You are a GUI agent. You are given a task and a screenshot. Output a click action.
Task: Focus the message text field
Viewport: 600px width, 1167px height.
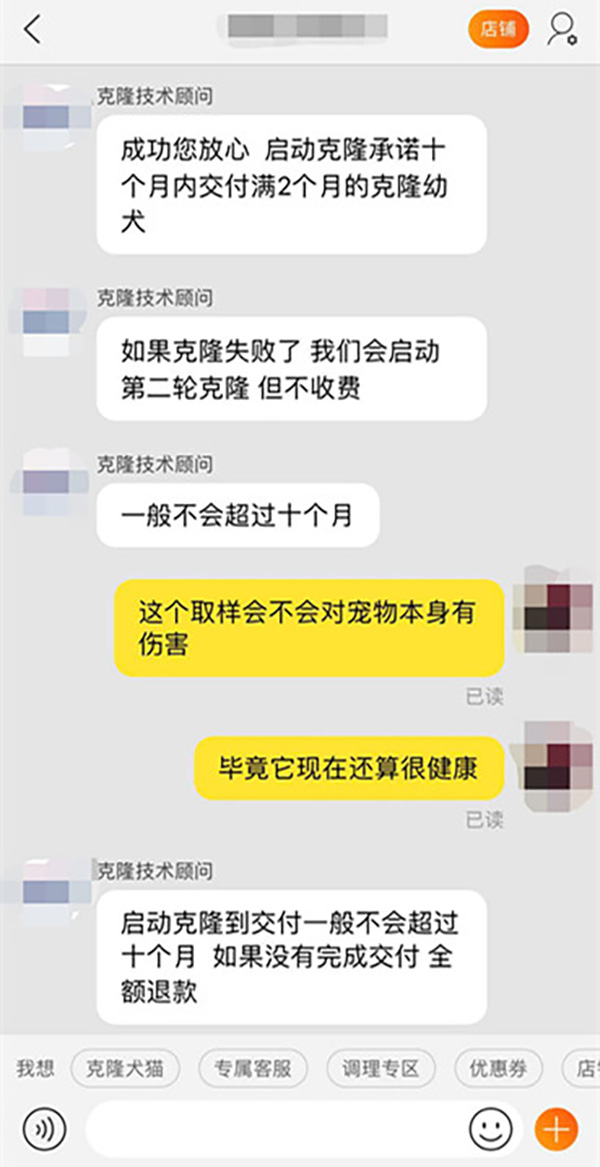click(275, 1129)
